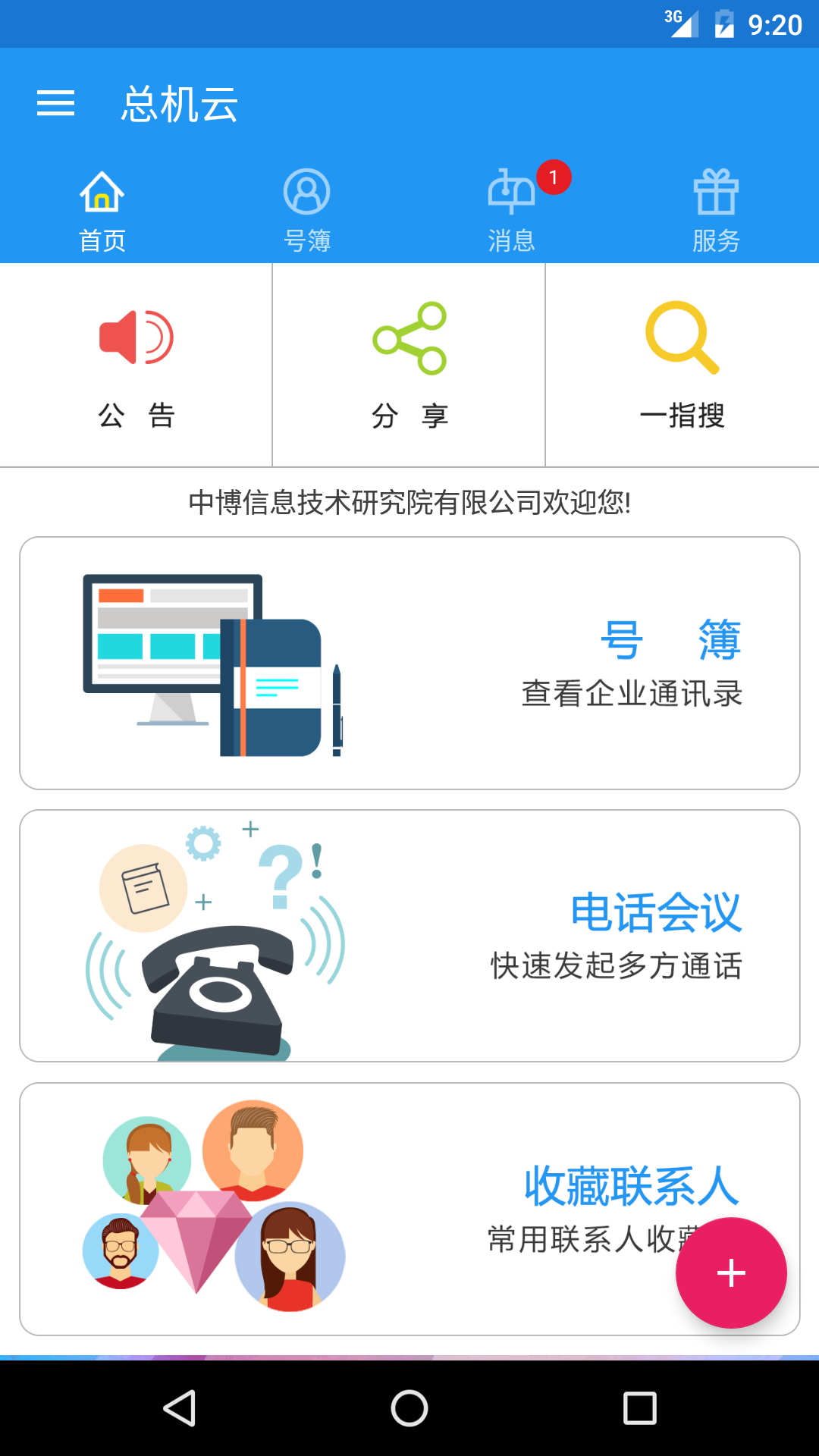Open 公告 announcements

[136, 366]
